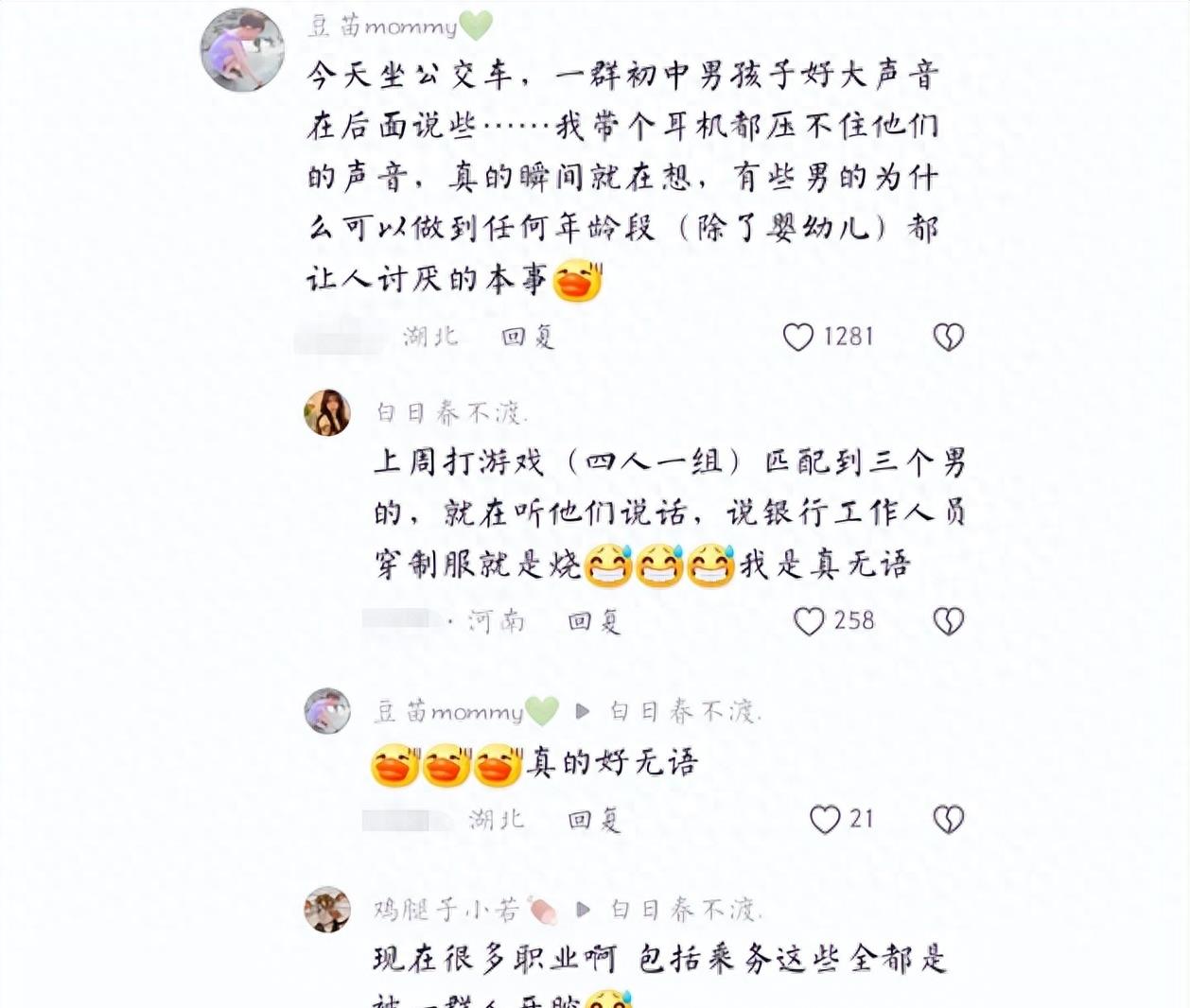The height and width of the screenshot is (1008, 1190).
Task: Reply to the 真的好无语 comment
Action: pos(594,820)
